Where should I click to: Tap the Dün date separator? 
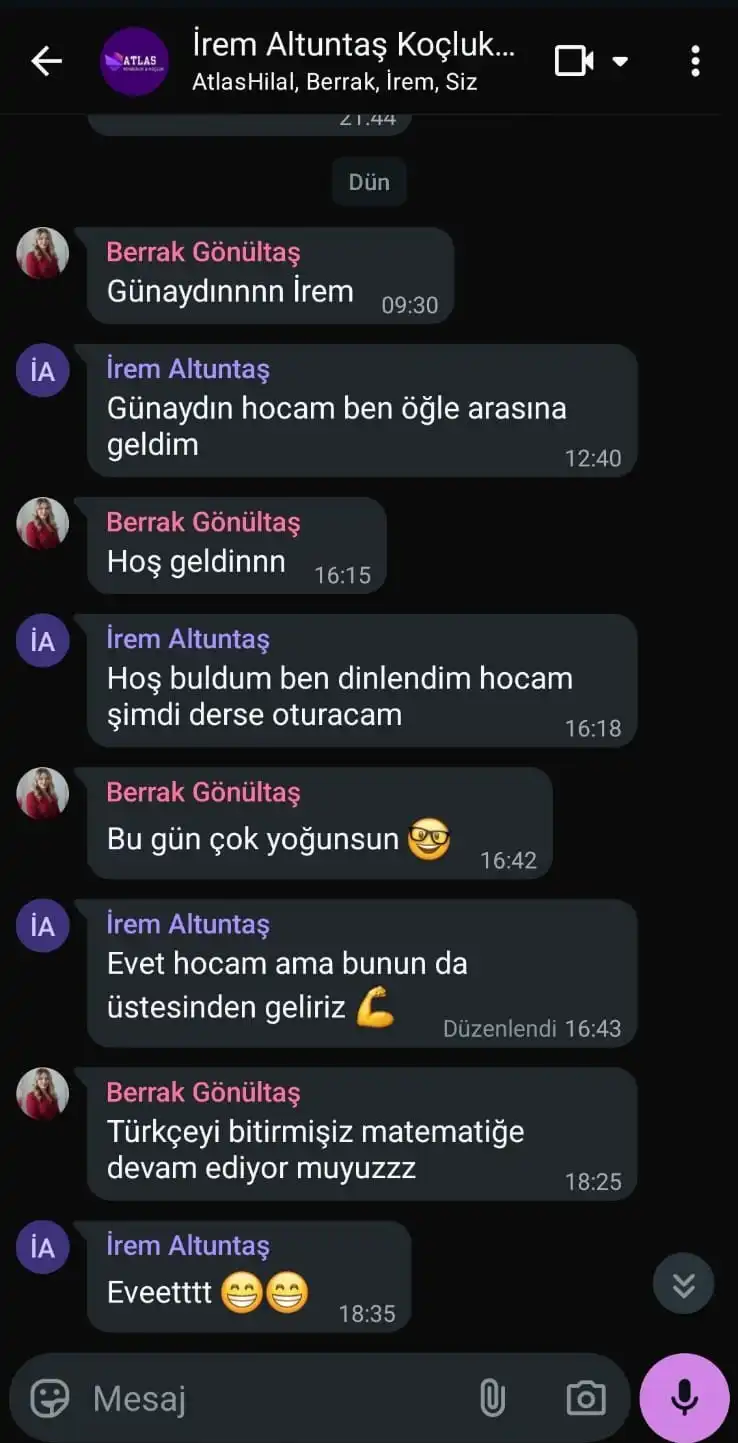point(369,181)
